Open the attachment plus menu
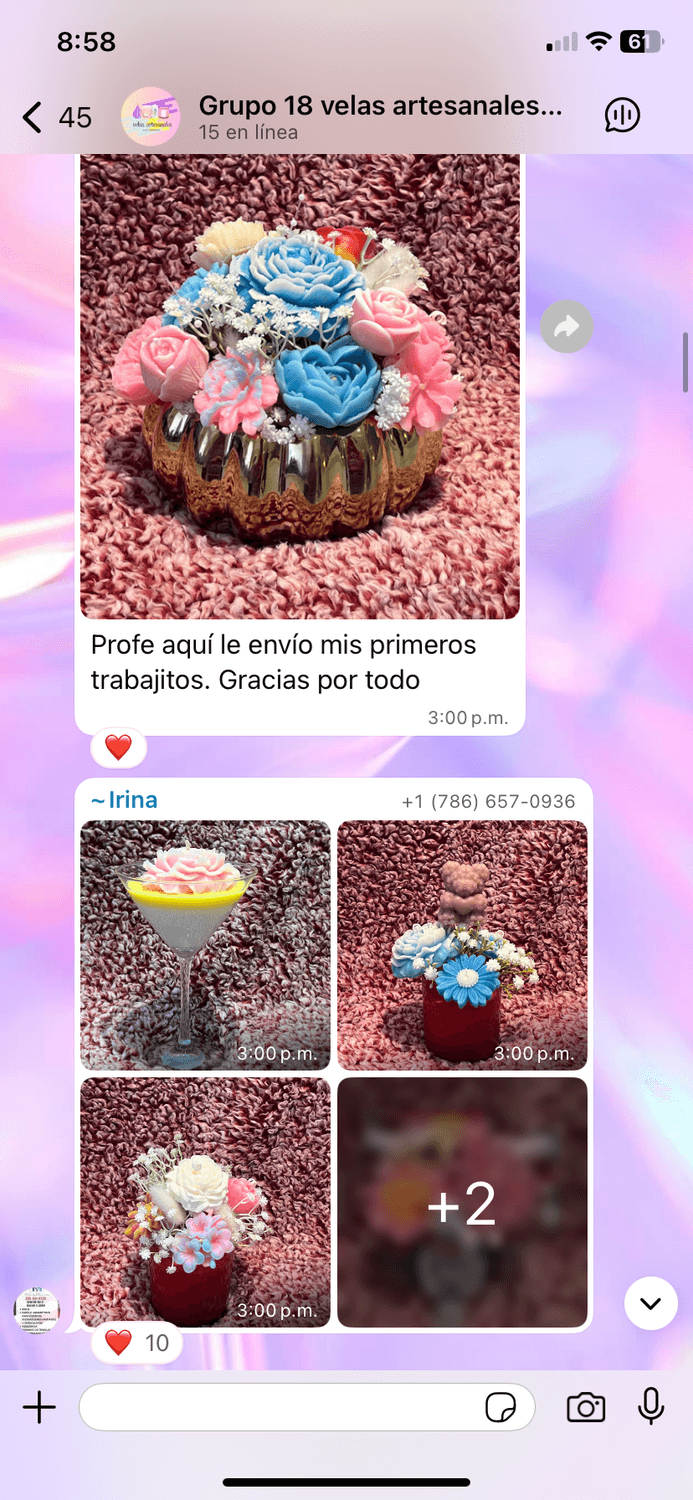The image size is (693, 1500). [x=39, y=1408]
